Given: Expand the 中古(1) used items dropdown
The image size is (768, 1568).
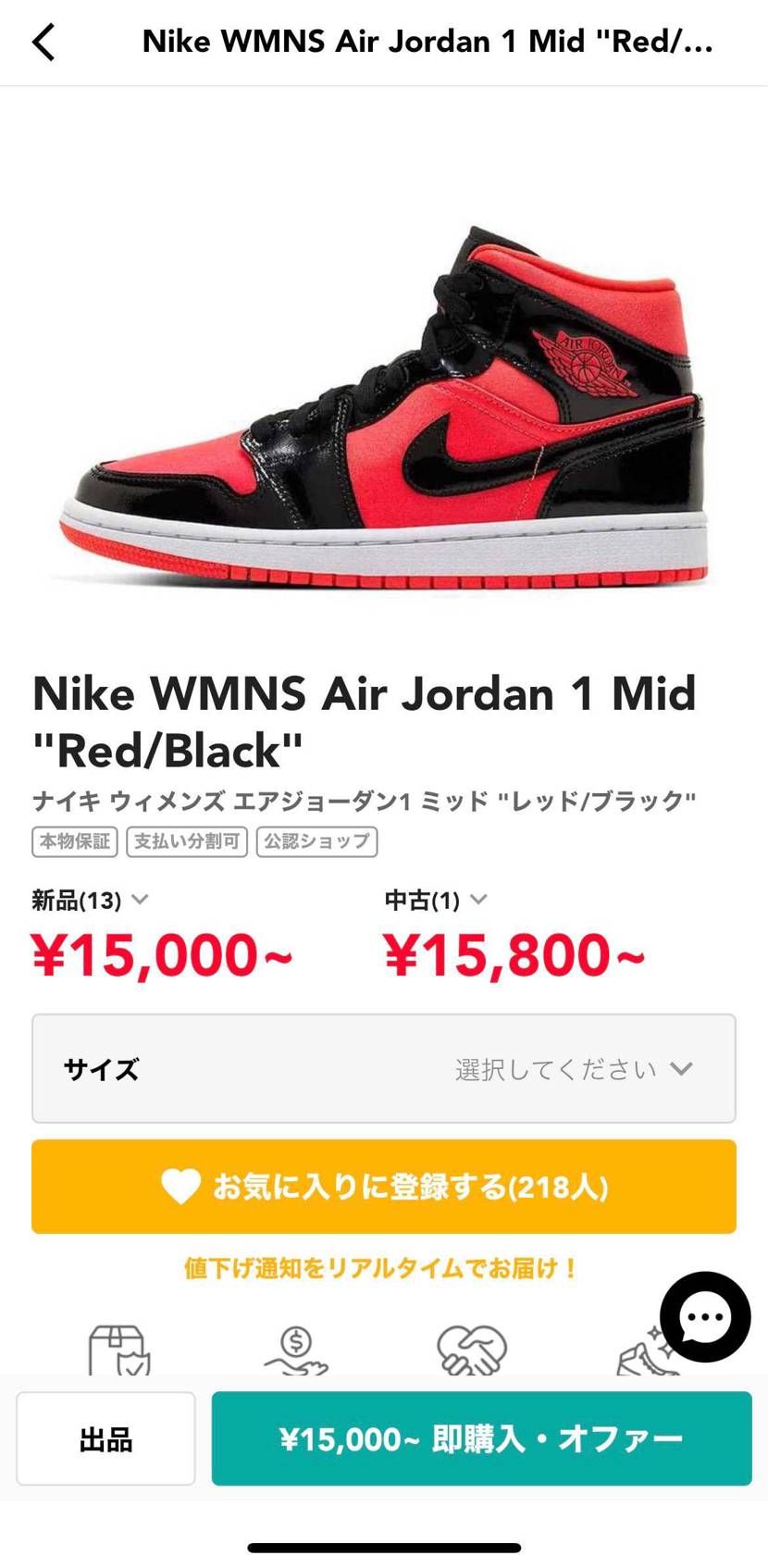Looking at the screenshot, I should 435,899.
